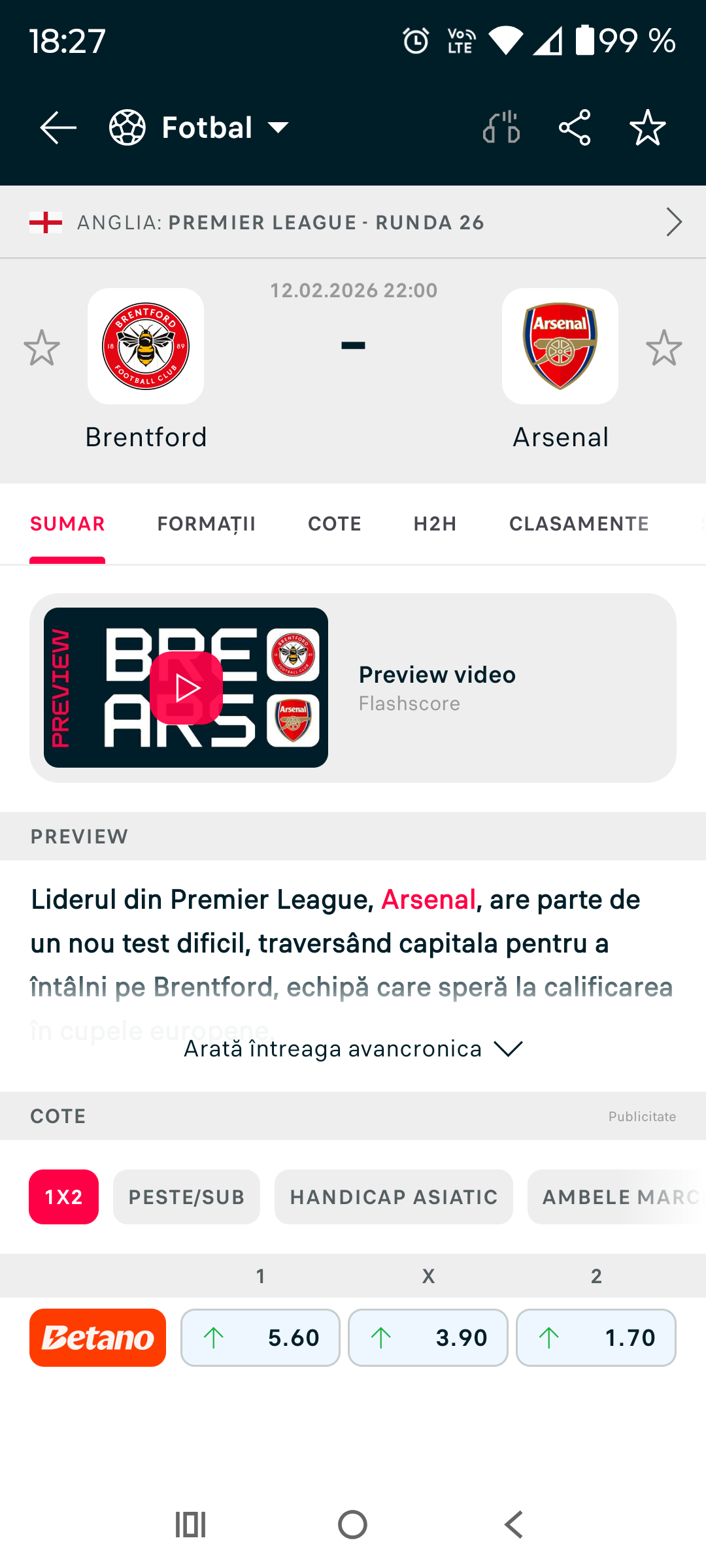The image size is (706, 1568).
Task: Open Brentford team page via its crest
Action: coord(146,346)
